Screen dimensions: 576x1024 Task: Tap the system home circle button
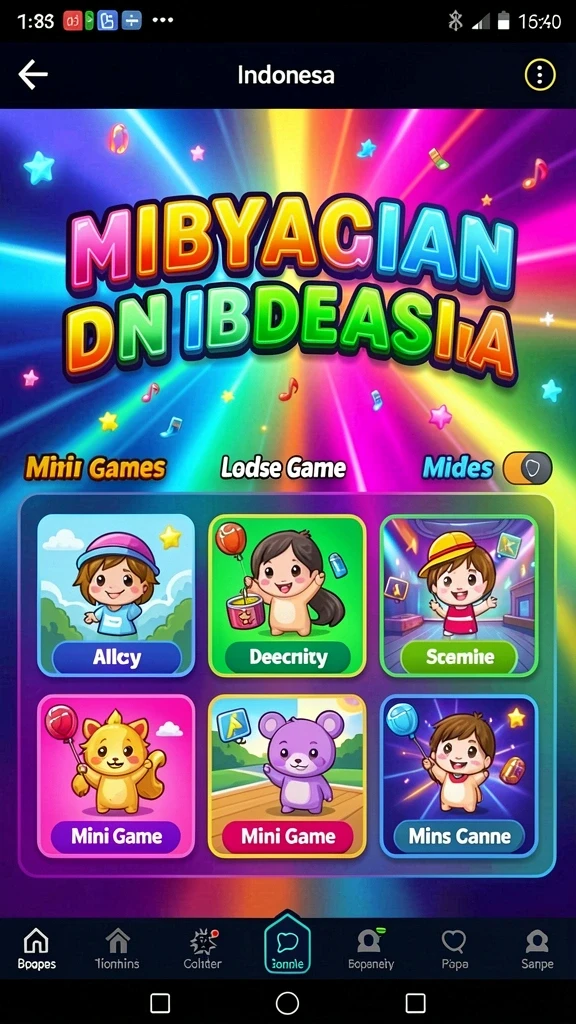pyautogui.click(x=287, y=1002)
